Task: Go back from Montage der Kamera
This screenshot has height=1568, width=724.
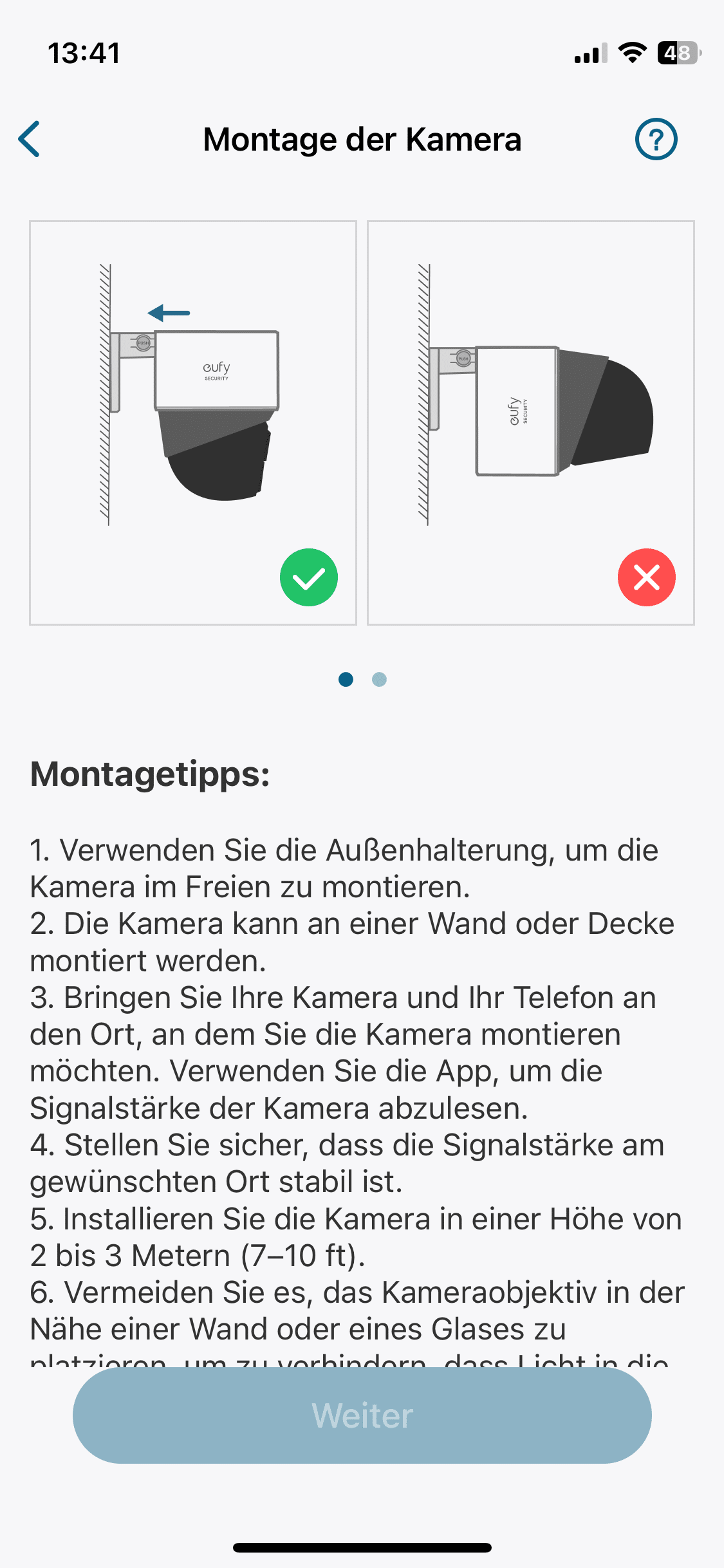Action: click(x=30, y=139)
